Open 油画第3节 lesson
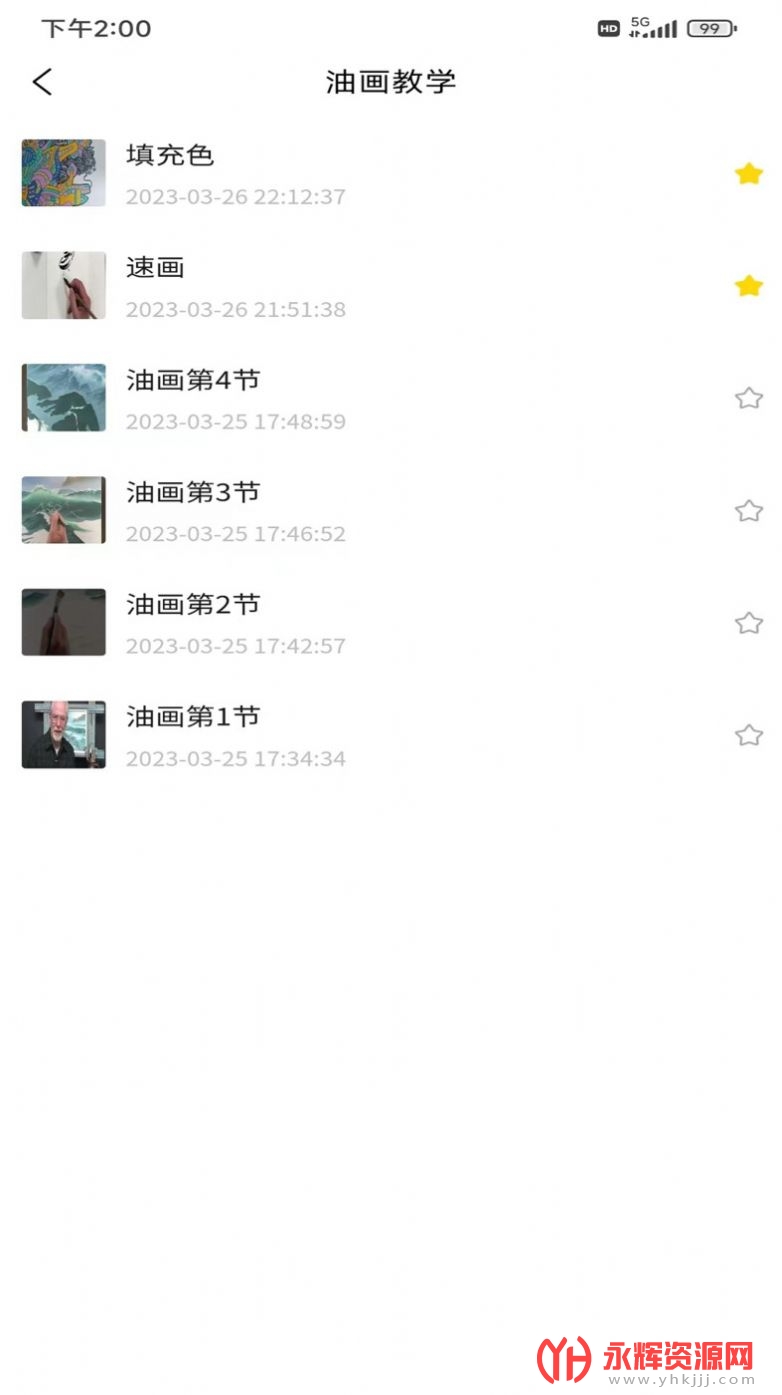 (192, 492)
